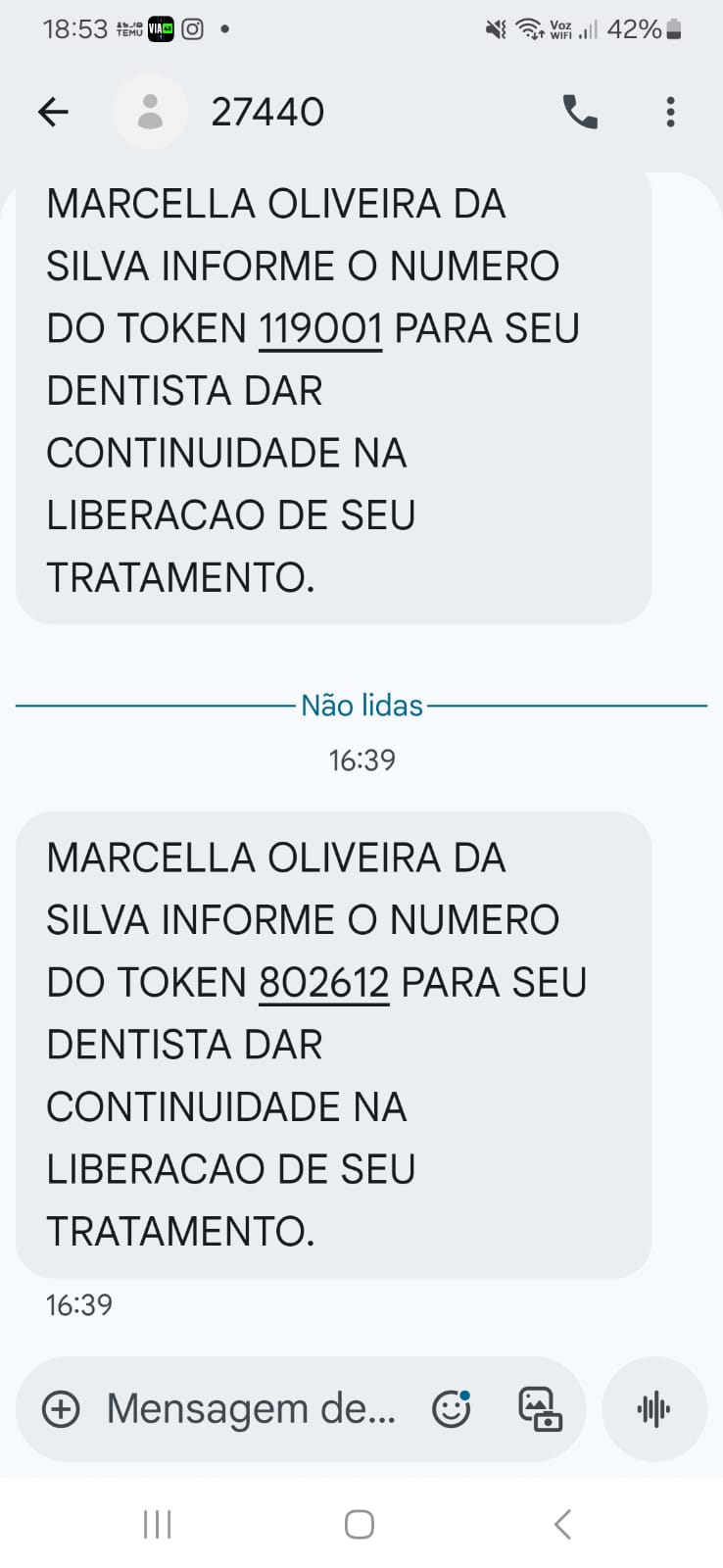Tap the token number 802612 link
The height and width of the screenshot is (1568, 723).
(324, 983)
